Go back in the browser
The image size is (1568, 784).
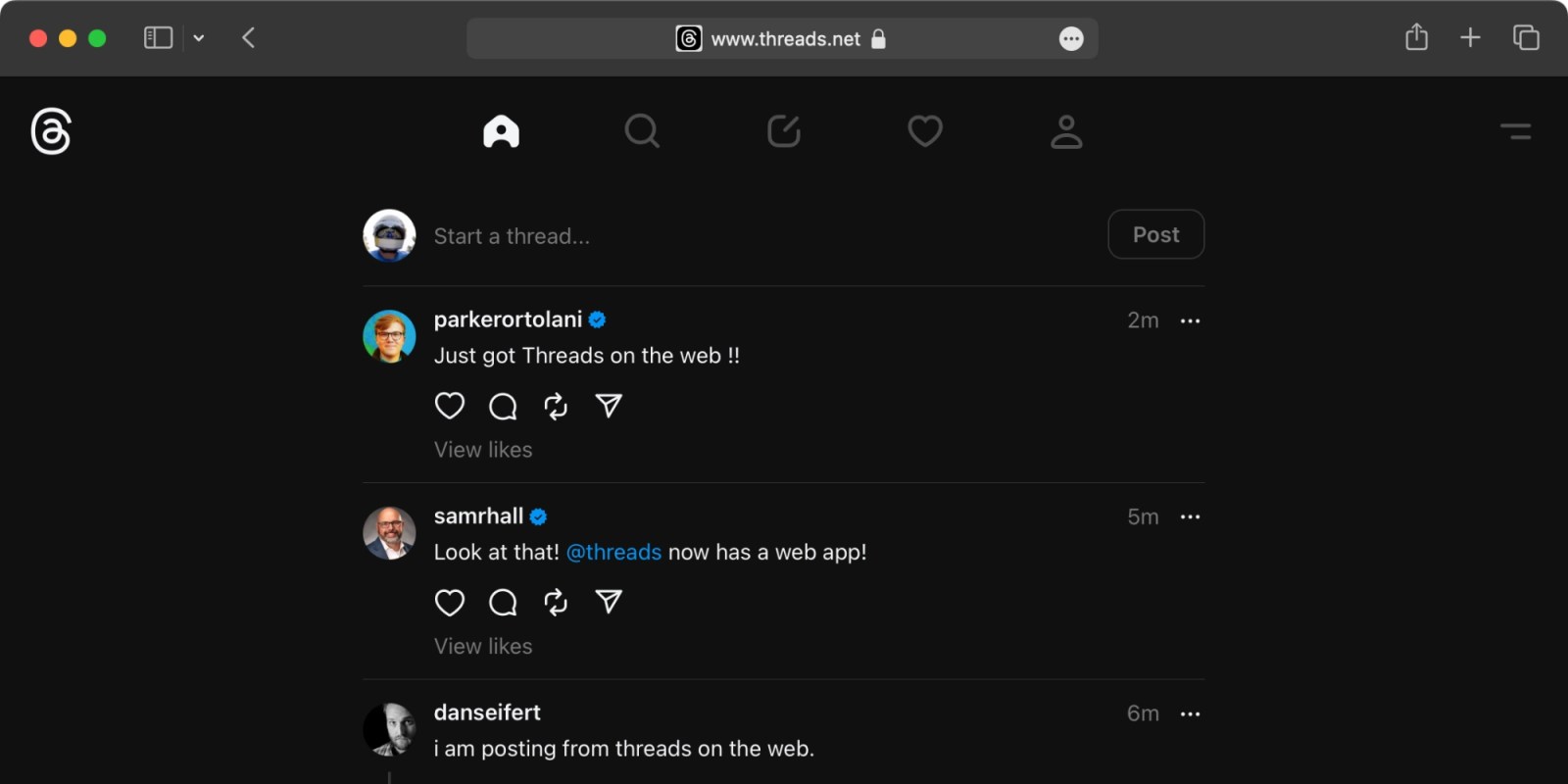coord(249,38)
